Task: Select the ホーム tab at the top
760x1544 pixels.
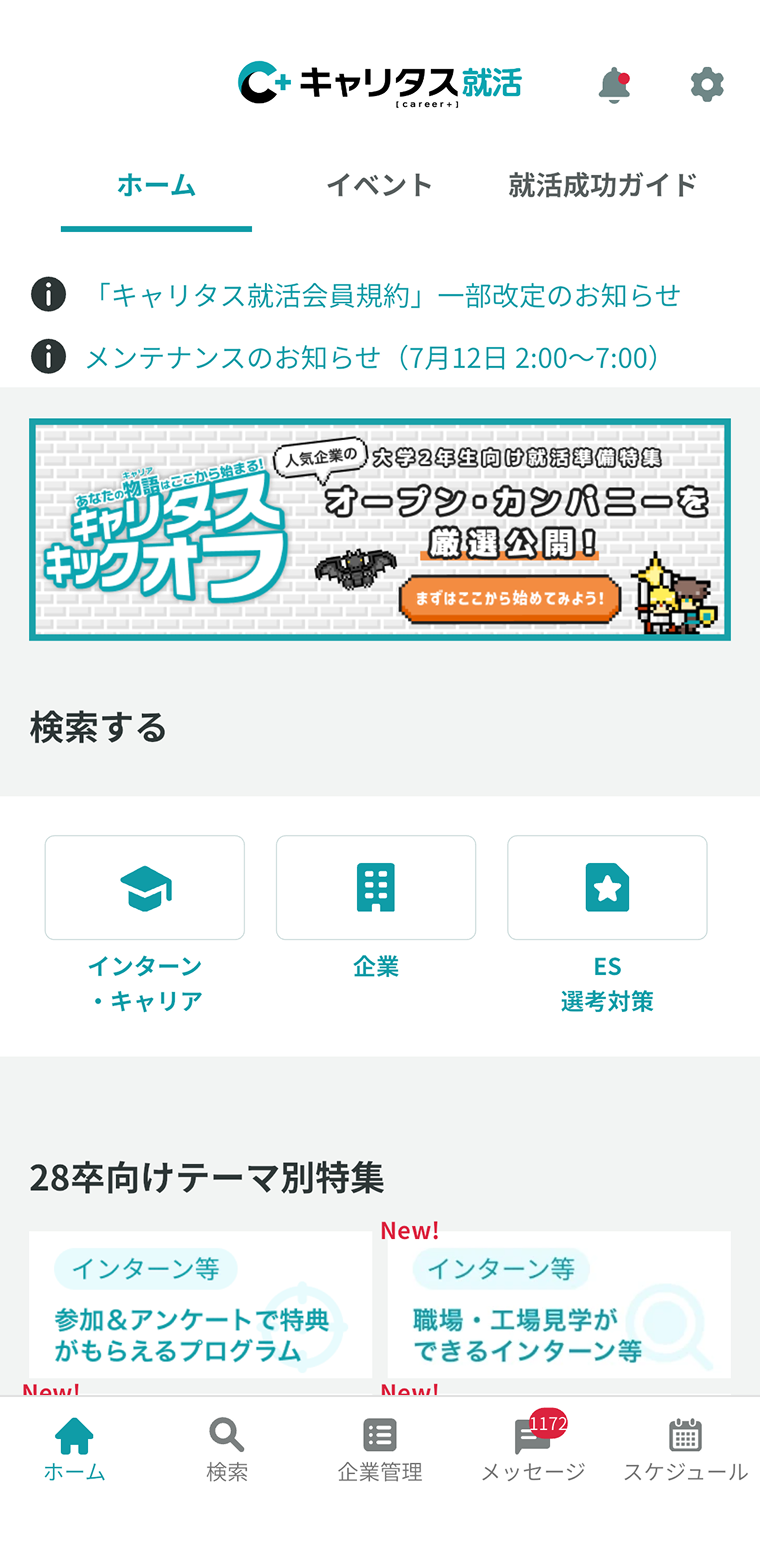Action: coord(155,185)
